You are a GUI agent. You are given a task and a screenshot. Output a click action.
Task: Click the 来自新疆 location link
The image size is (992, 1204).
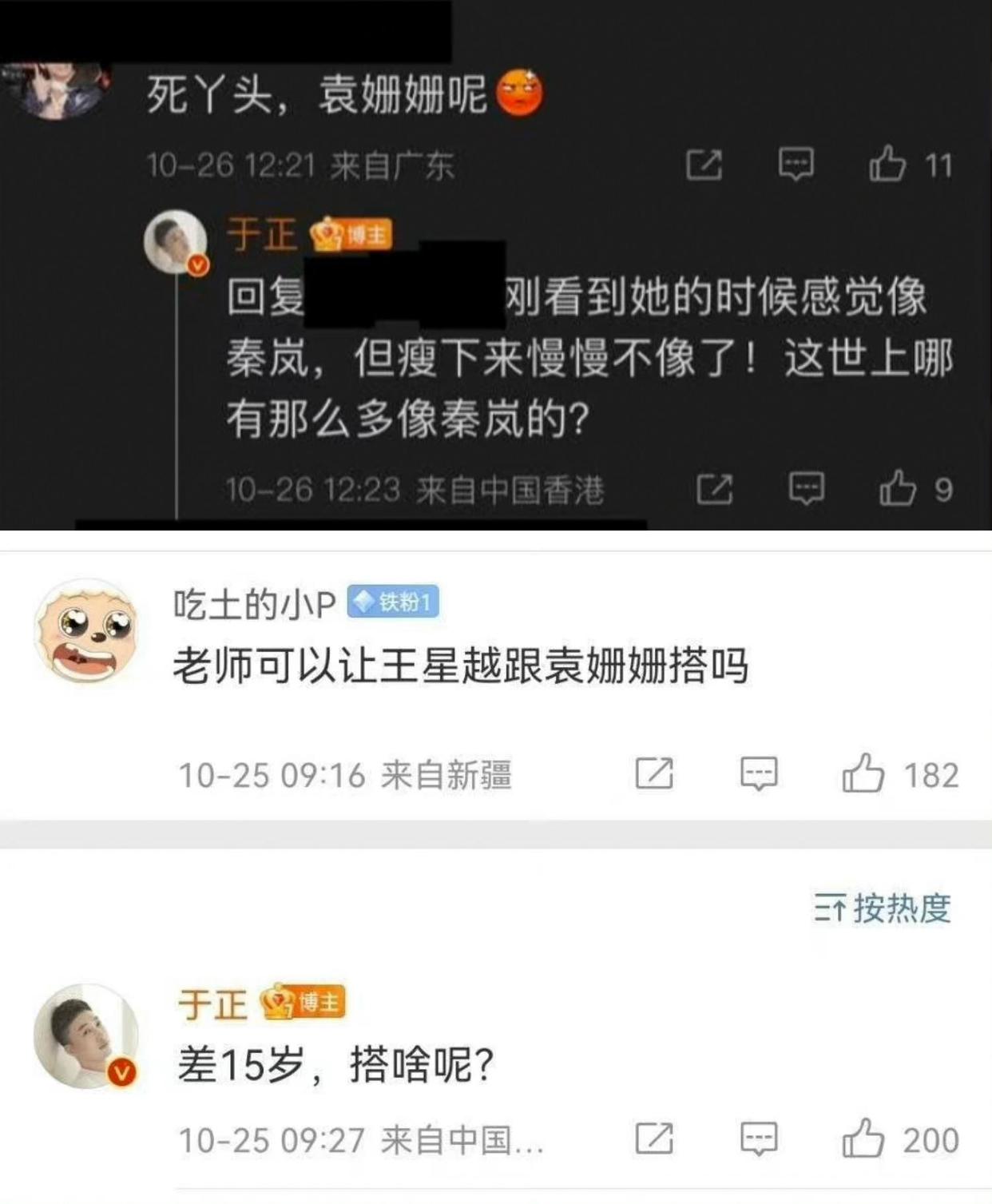pos(450,771)
